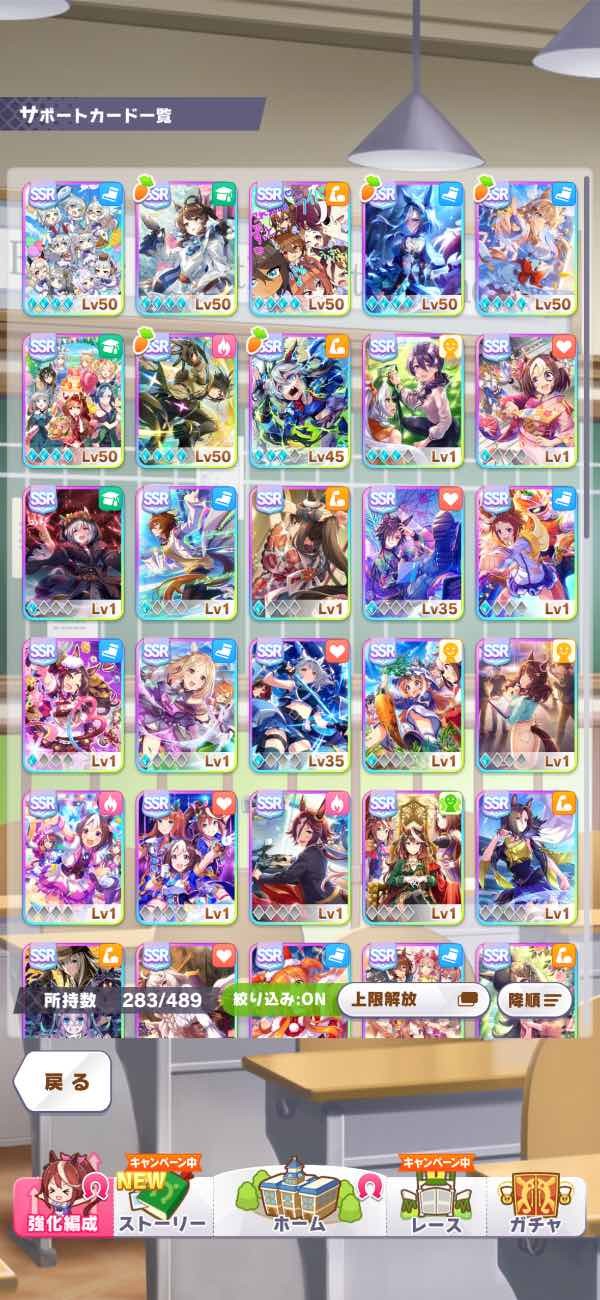Open the dark-red witch-hat Lv1 card
Viewport: 600px width, 1300px height.
pos(73,552)
